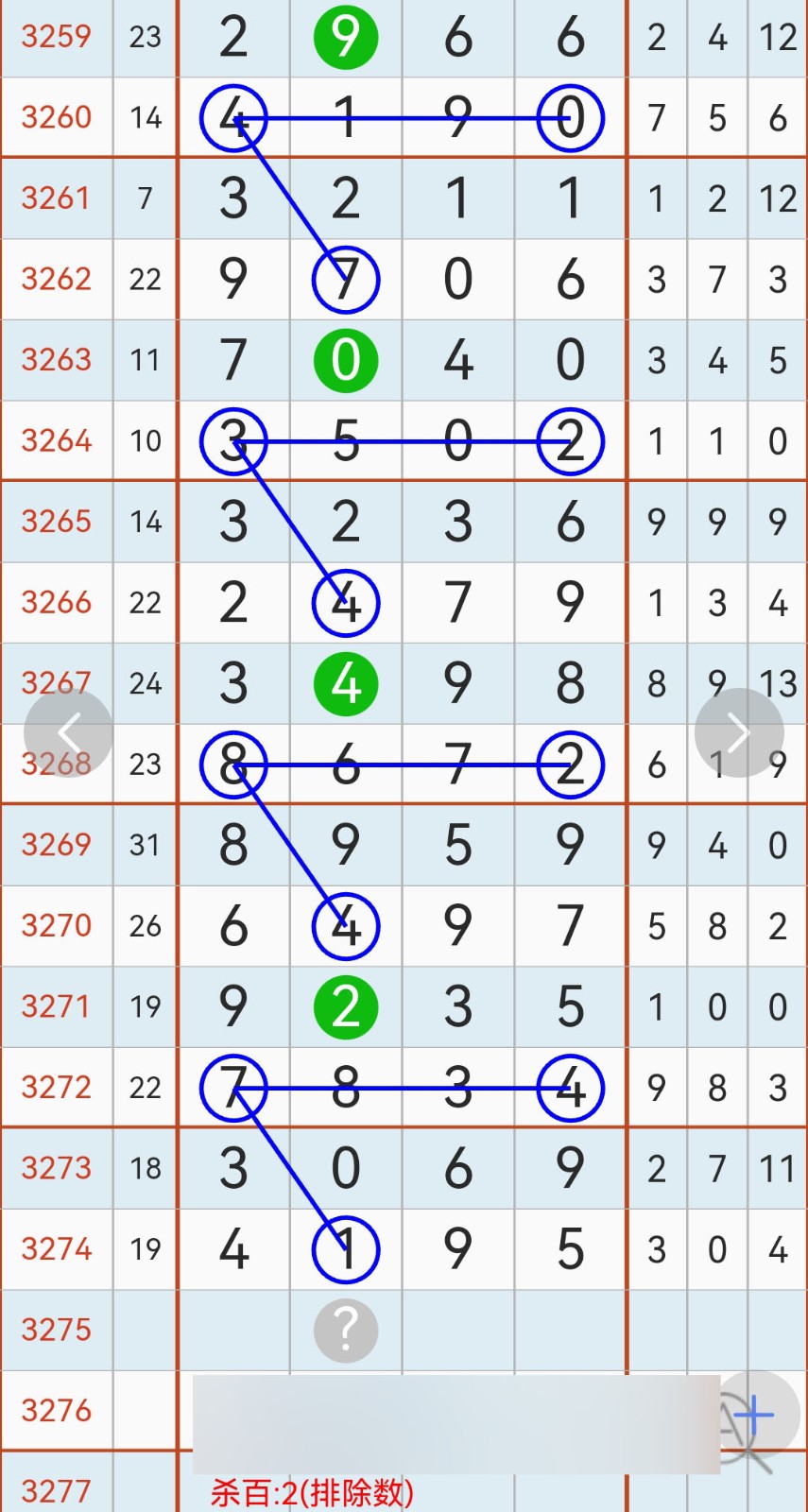This screenshot has height=1512, width=808.
Task: Select the row label 3269
Action: click(57, 846)
